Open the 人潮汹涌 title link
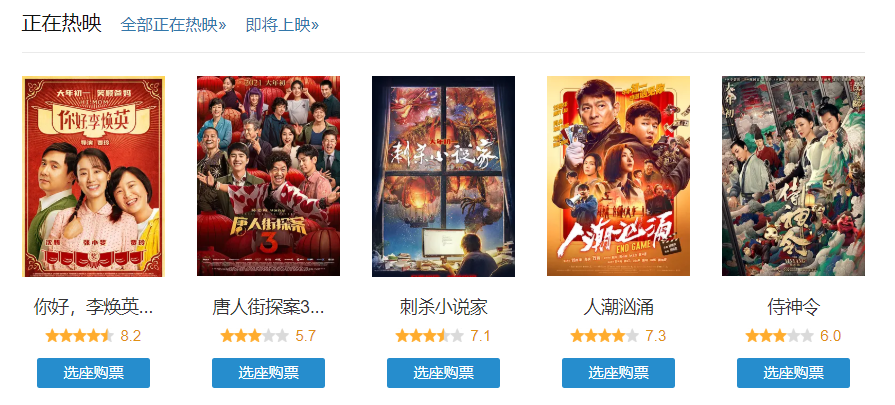895x405 pixels. coord(618,306)
